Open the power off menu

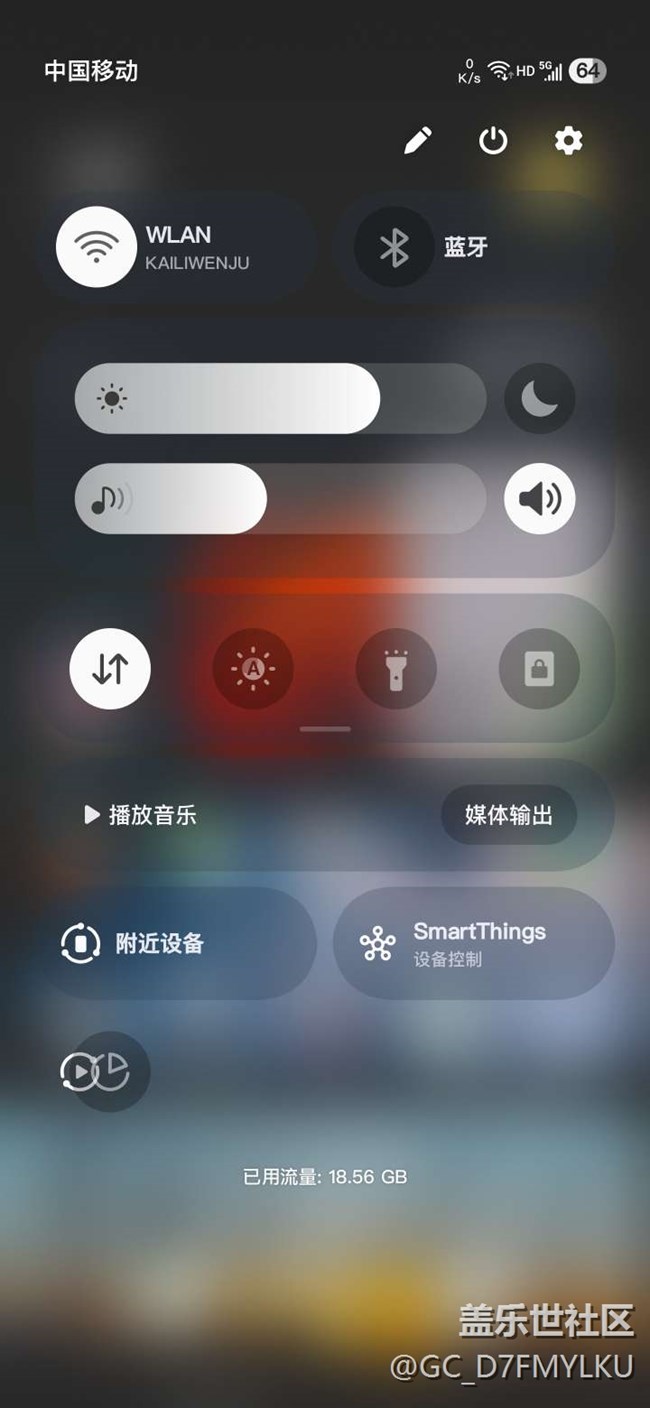tap(493, 141)
